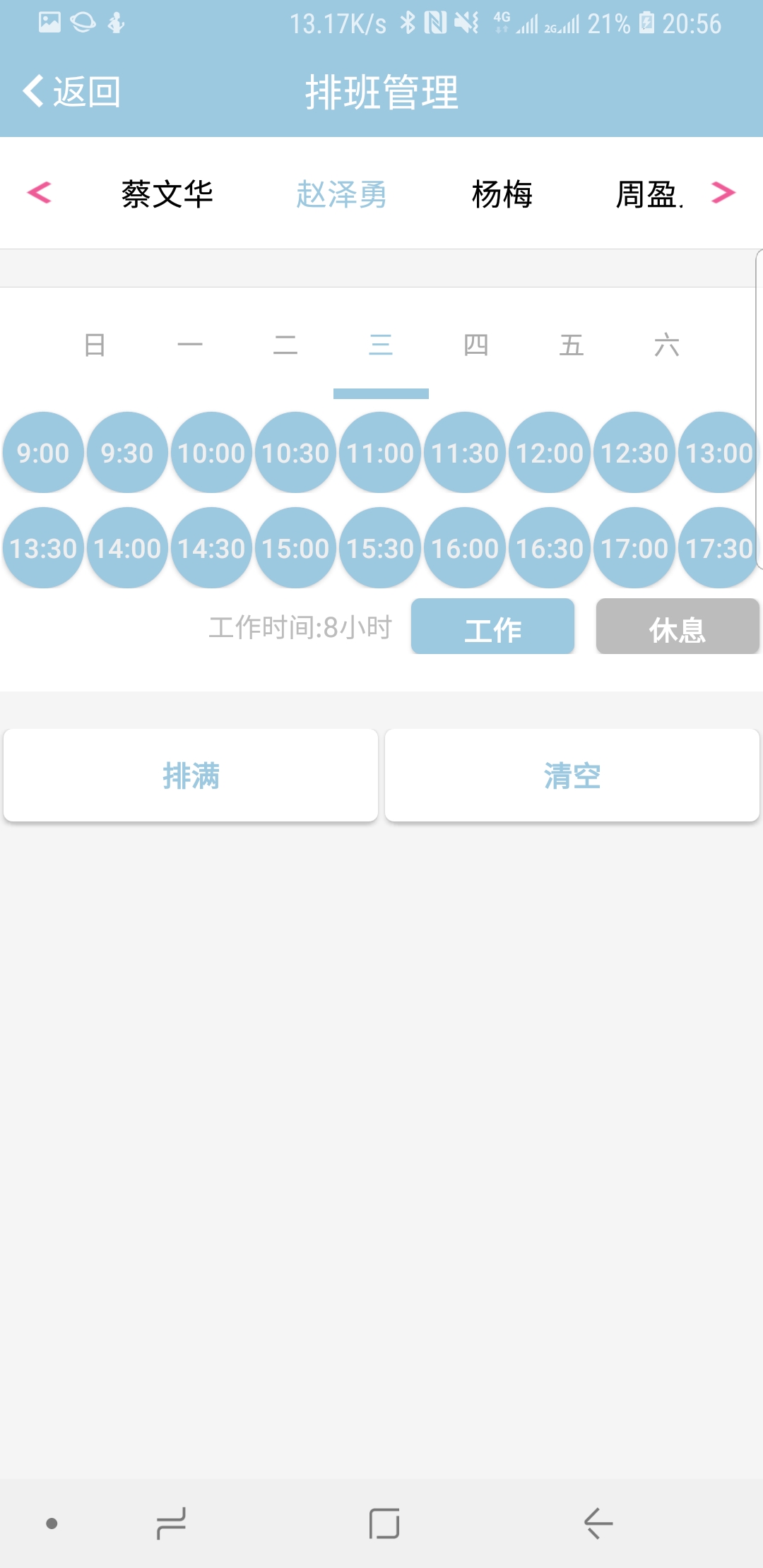Image resolution: width=763 pixels, height=1568 pixels.
Task: Switch to the 一 (Monday) tab
Action: point(190,345)
